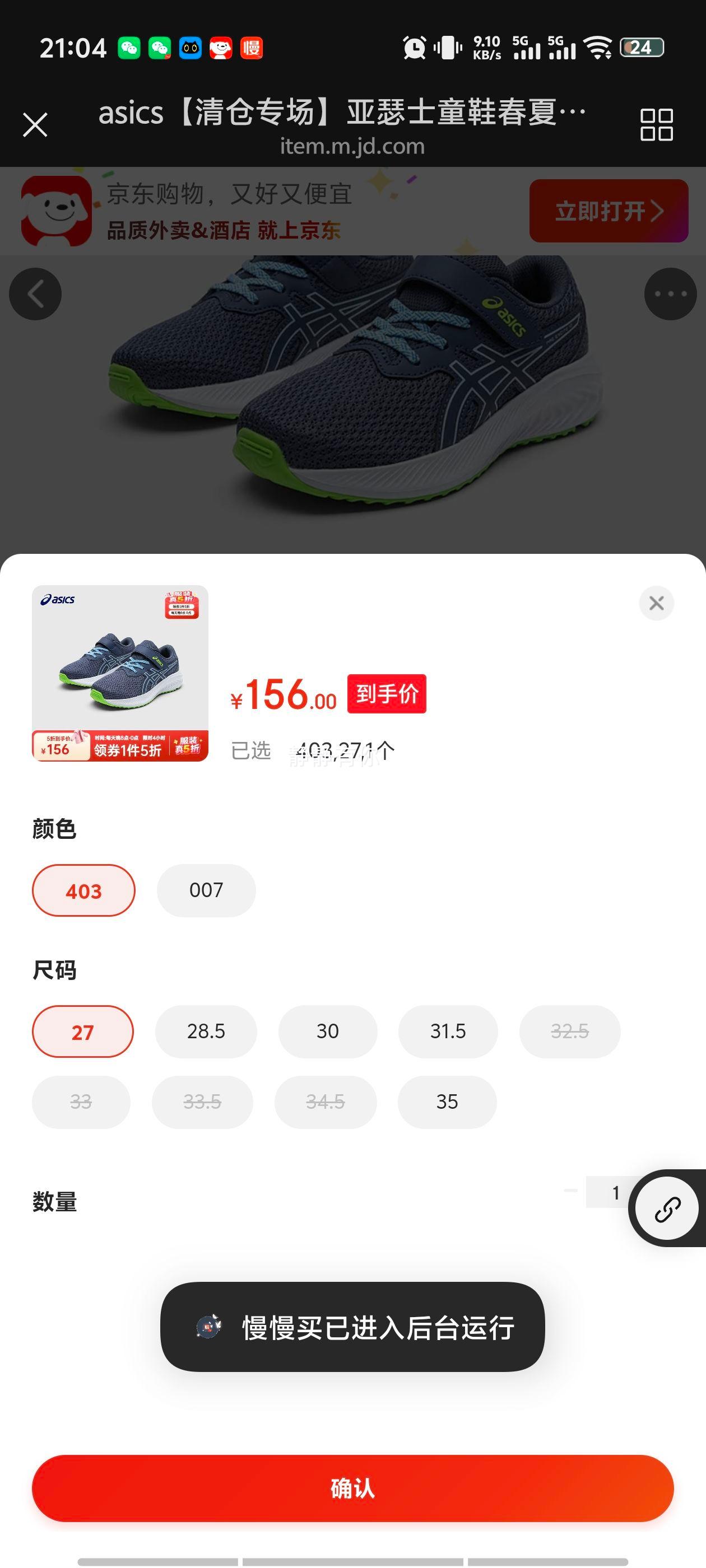The height and width of the screenshot is (1568, 706).
Task: Select shoe size 28.5
Action: click(x=206, y=1030)
